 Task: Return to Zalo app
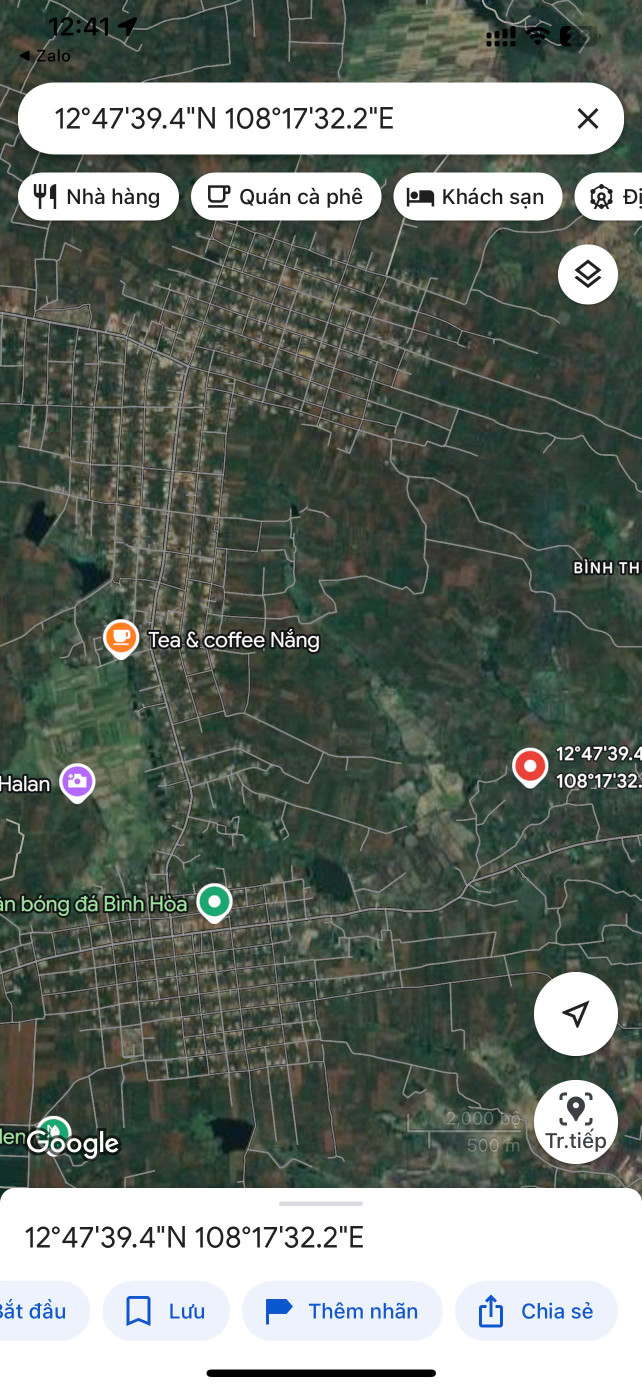(44, 56)
